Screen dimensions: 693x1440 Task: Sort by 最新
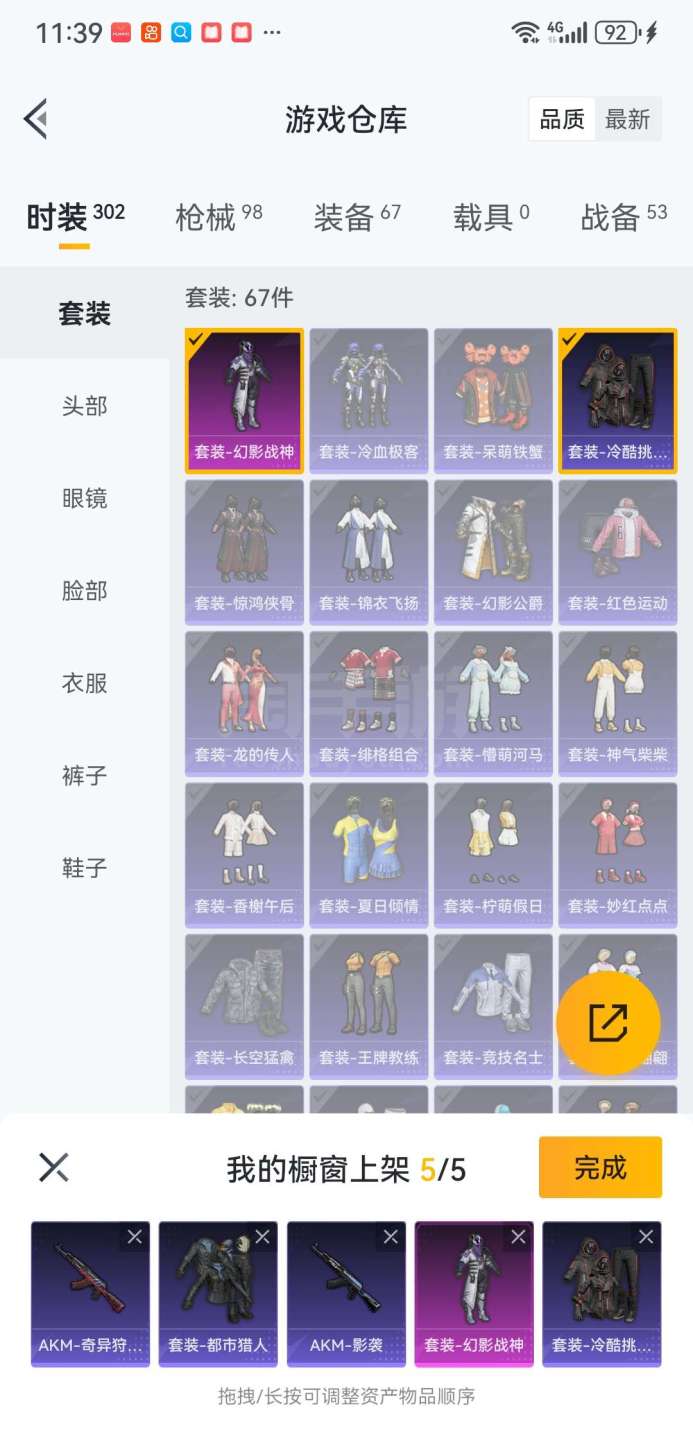627,120
